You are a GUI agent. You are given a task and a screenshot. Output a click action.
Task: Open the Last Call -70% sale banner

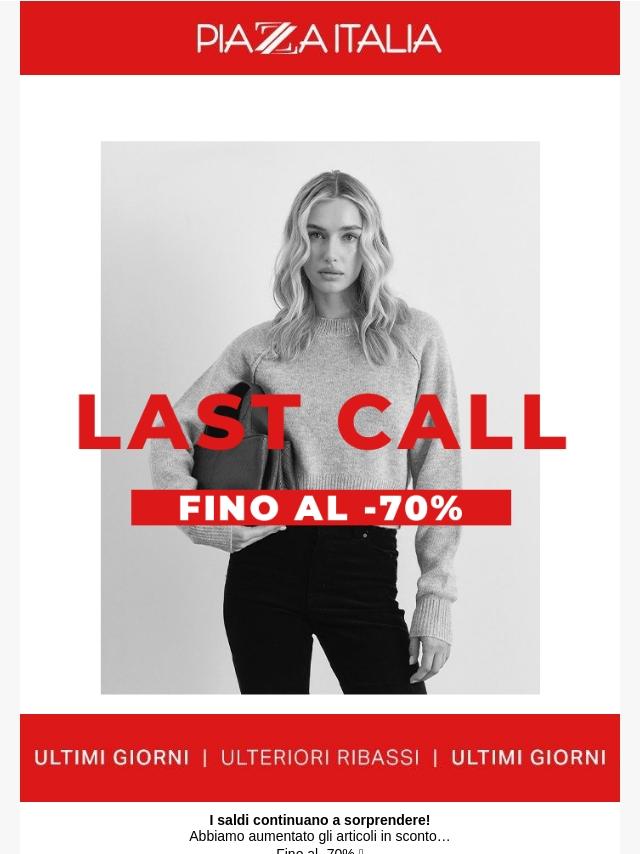click(x=320, y=418)
